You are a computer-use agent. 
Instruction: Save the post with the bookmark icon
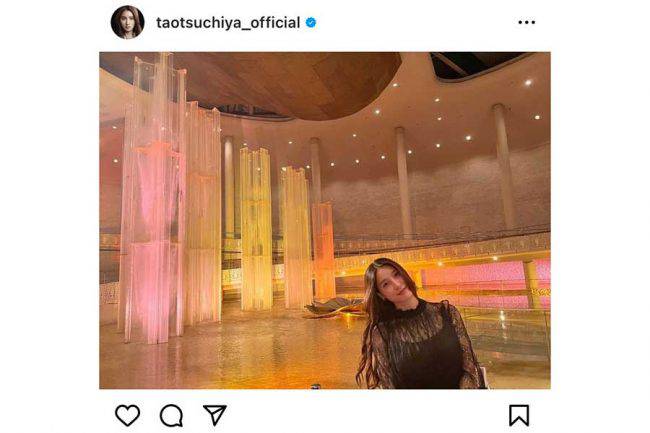[x=518, y=414]
